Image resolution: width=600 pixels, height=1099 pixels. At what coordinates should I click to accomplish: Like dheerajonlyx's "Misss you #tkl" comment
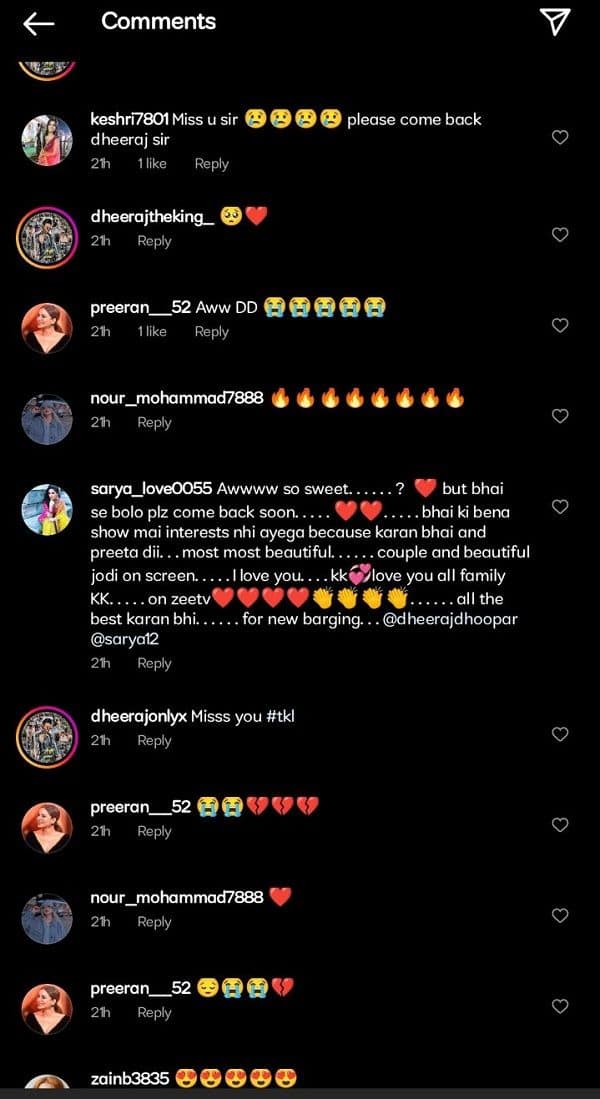coord(559,734)
